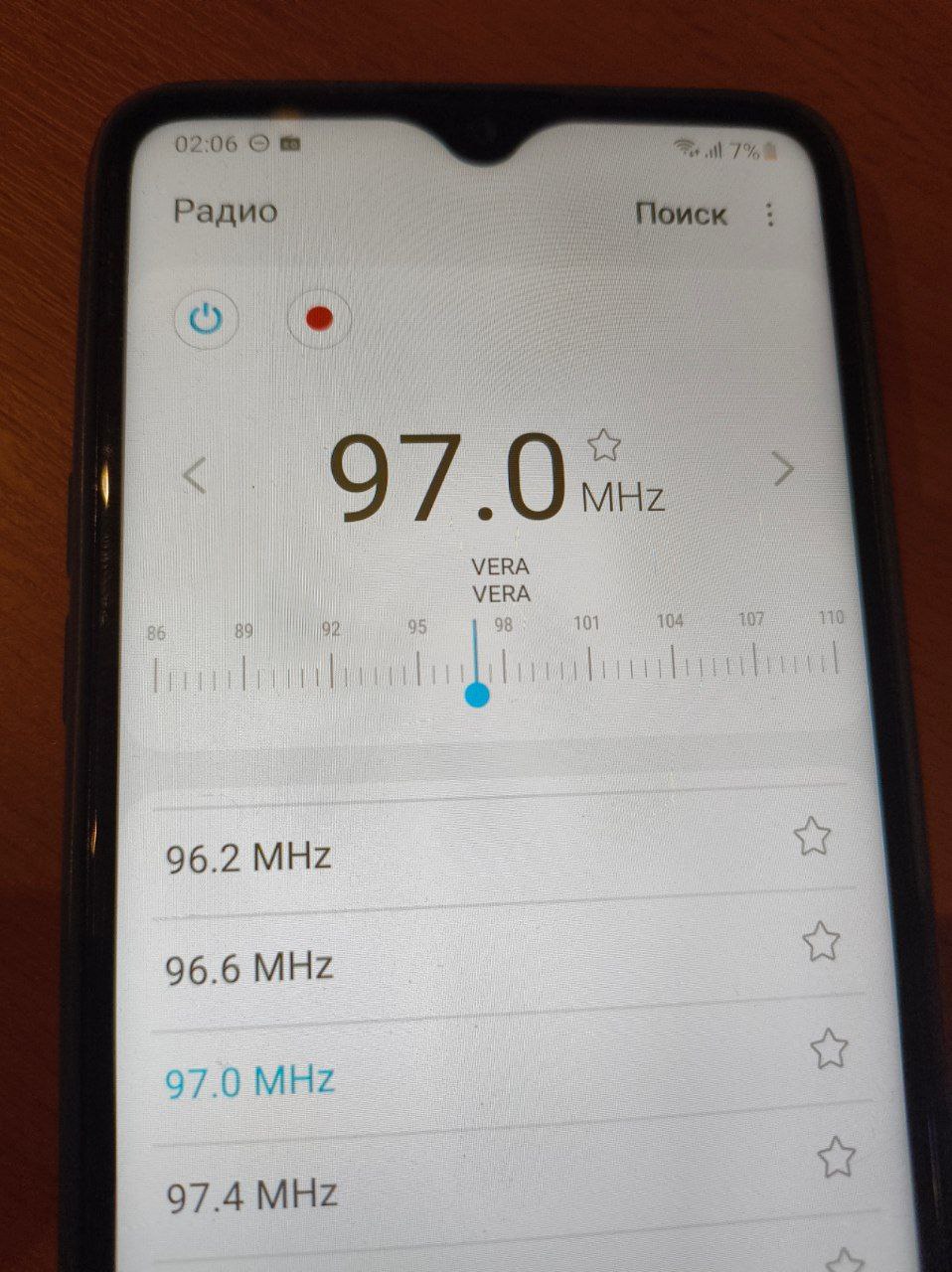Tune to the previous station arrow
This screenshot has height=1272, width=952.
[195, 475]
